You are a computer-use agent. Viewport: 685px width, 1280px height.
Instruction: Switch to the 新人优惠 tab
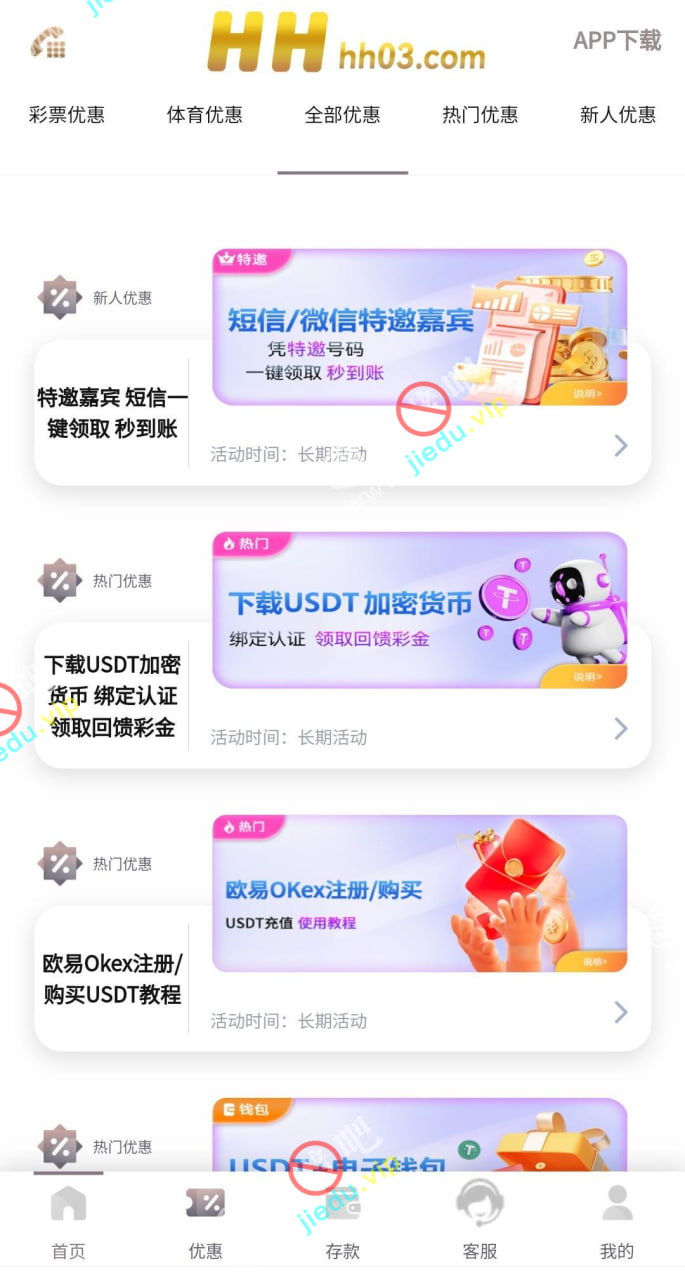pos(617,115)
